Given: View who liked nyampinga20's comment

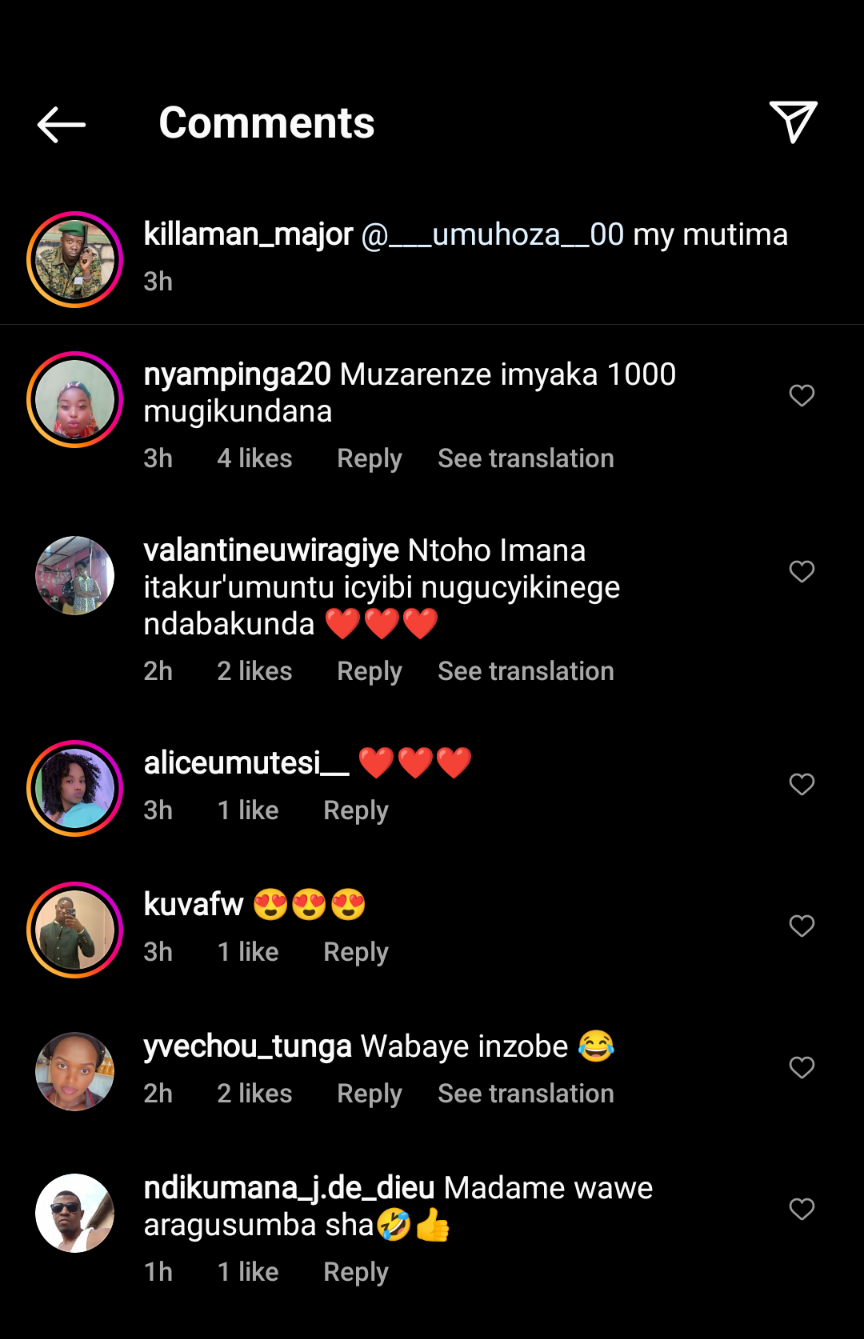Looking at the screenshot, I should click(x=254, y=459).
